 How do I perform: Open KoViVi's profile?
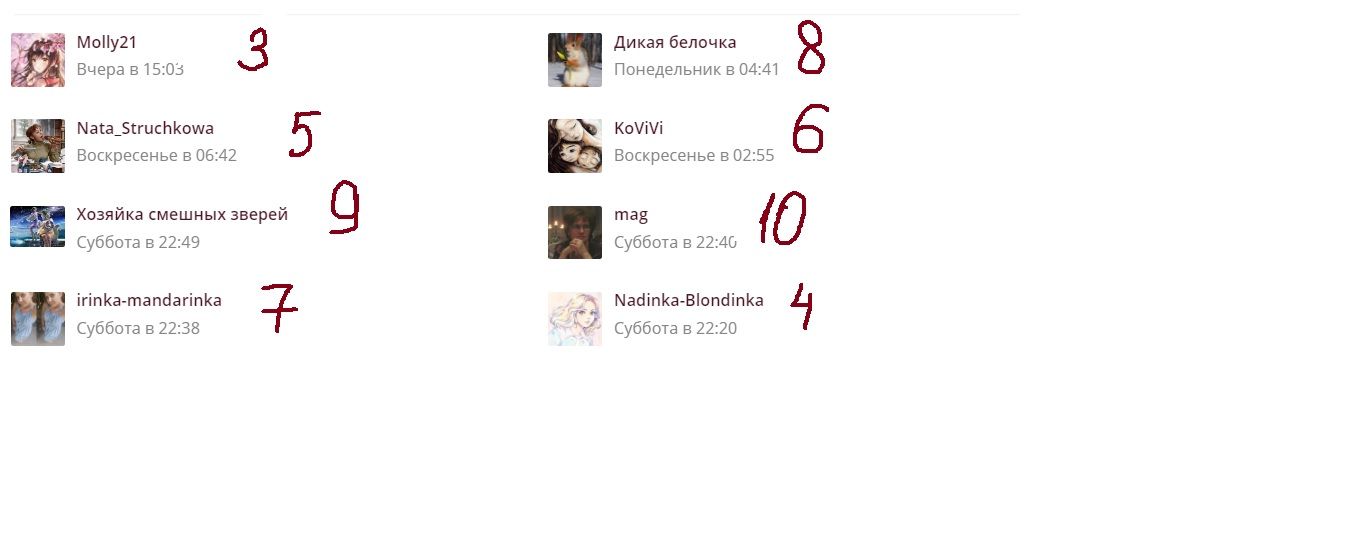tap(638, 128)
